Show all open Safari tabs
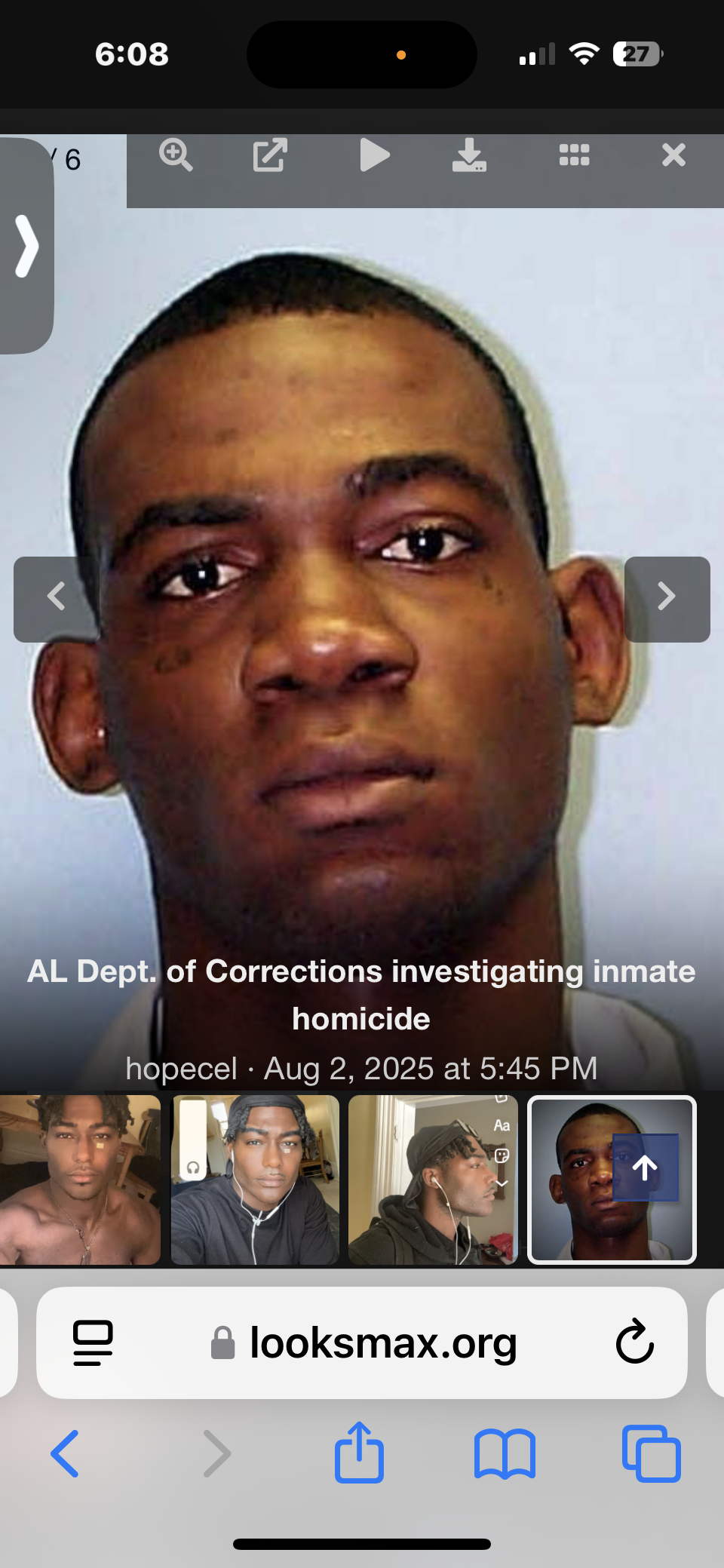The image size is (724, 1568). click(652, 1453)
